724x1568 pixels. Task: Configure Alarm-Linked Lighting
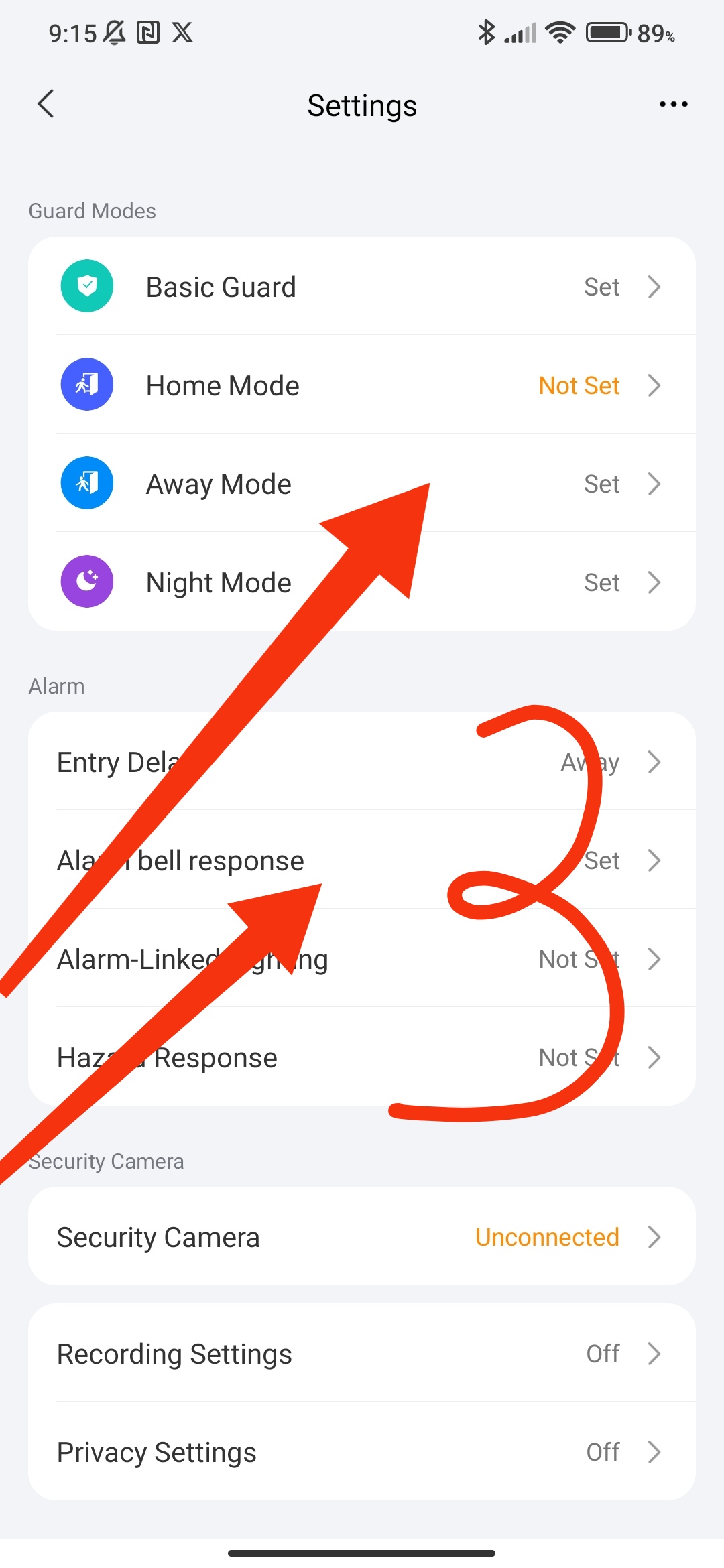point(362,959)
